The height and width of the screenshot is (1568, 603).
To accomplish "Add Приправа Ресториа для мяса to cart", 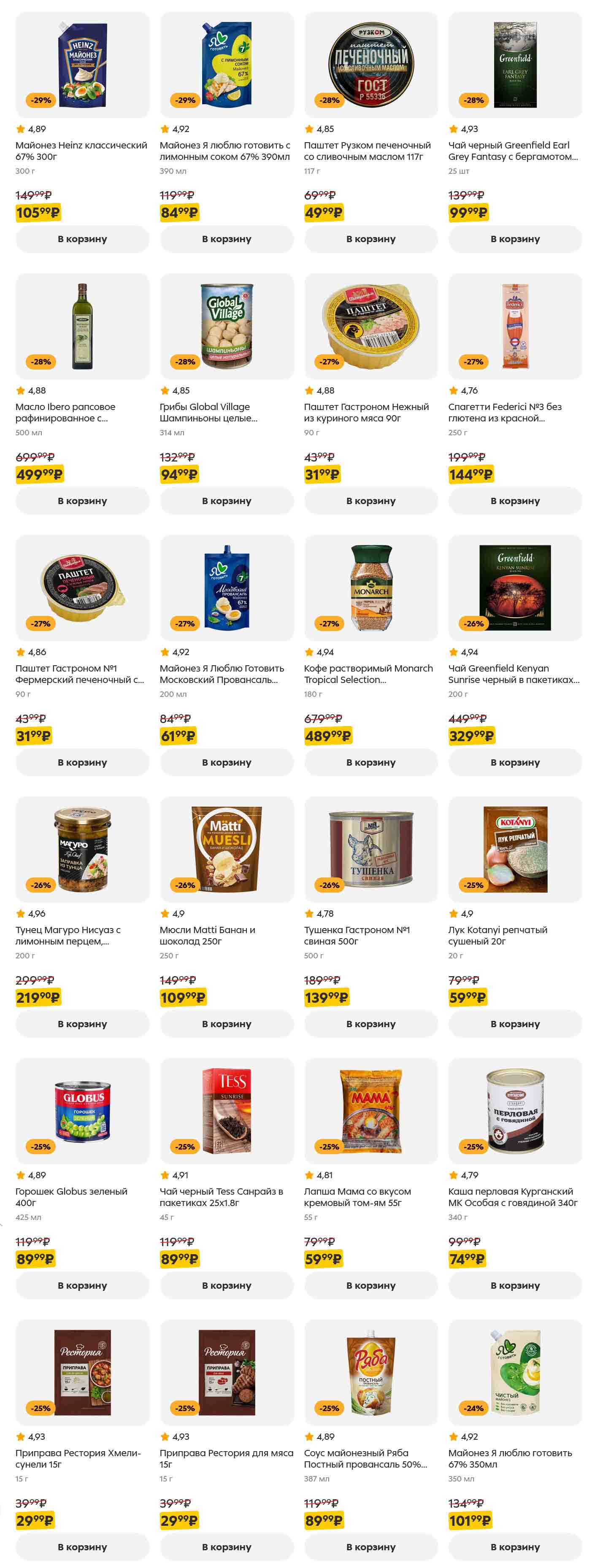I will pyautogui.click(x=226, y=1546).
